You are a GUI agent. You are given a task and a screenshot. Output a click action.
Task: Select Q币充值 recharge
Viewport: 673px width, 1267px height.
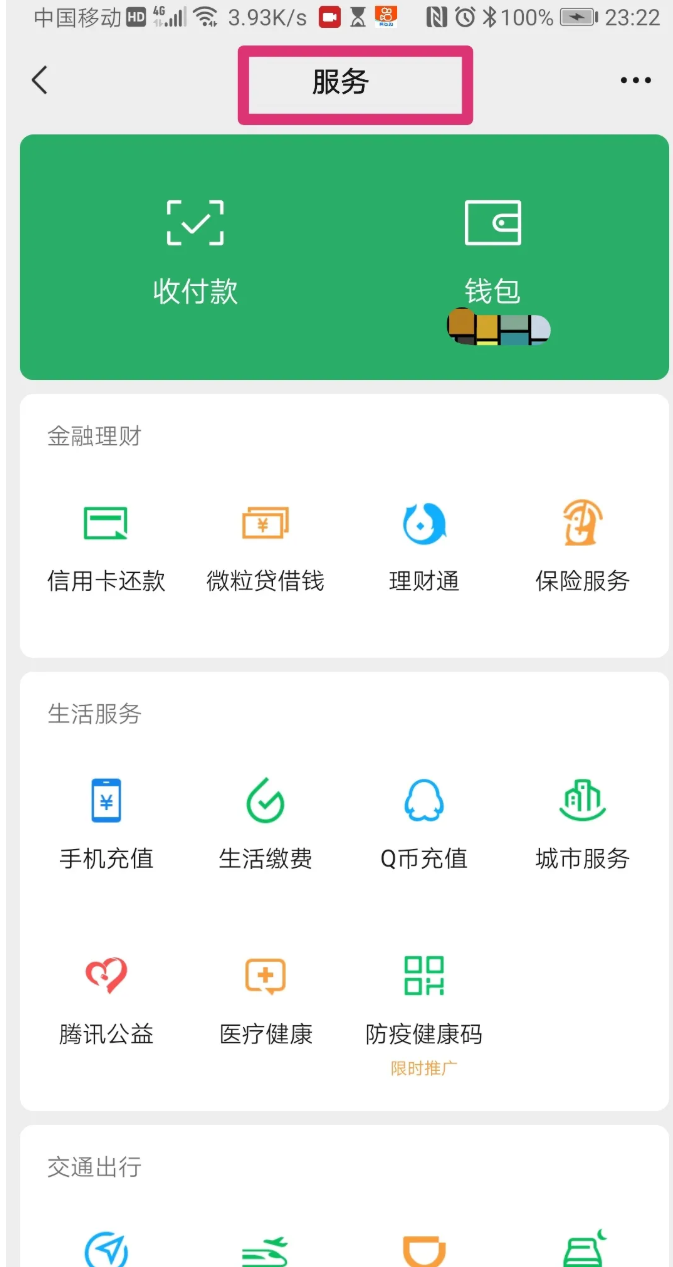pos(424,824)
